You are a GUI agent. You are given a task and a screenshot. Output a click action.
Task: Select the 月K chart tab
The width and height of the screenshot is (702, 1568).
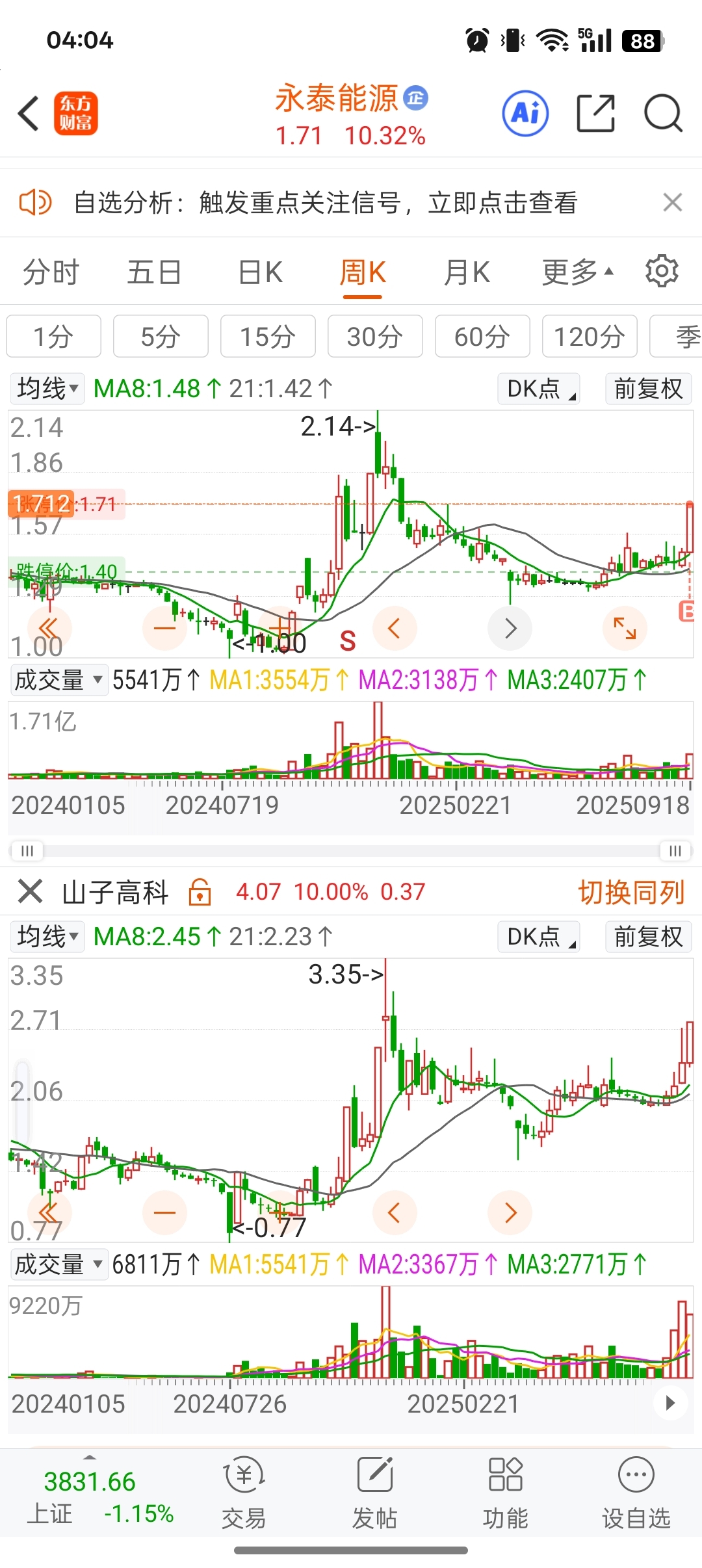coord(467,272)
